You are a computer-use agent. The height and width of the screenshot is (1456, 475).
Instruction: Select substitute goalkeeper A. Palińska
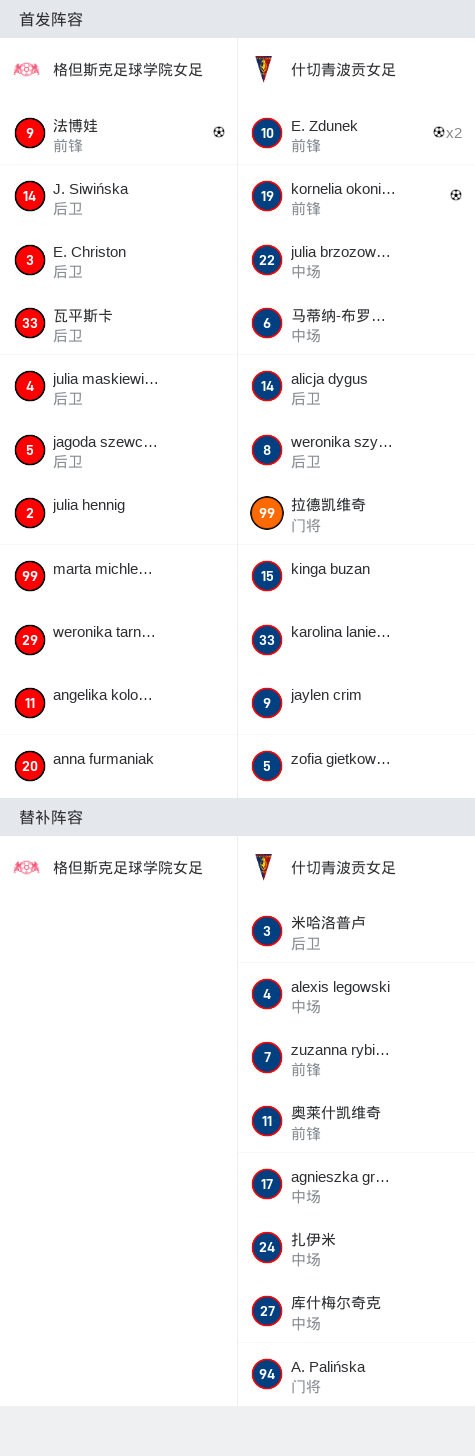point(356,1374)
